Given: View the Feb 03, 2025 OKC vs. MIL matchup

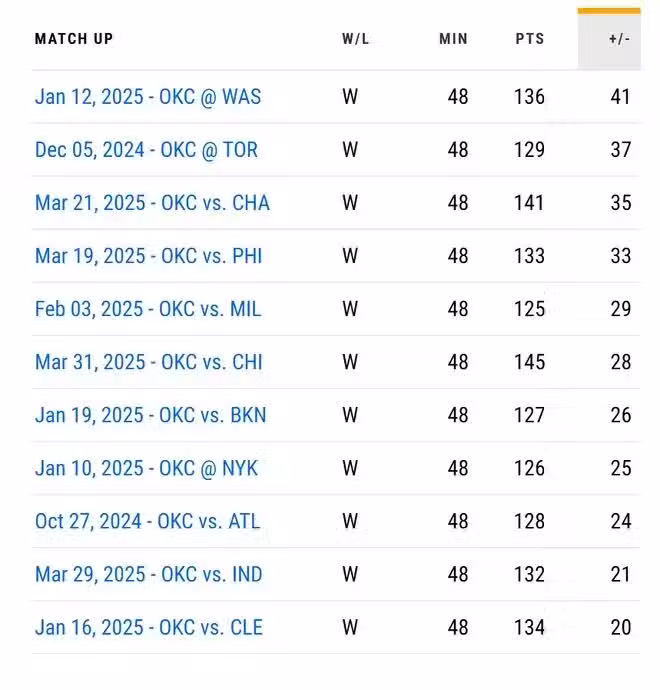Looking at the screenshot, I should tap(148, 309).
